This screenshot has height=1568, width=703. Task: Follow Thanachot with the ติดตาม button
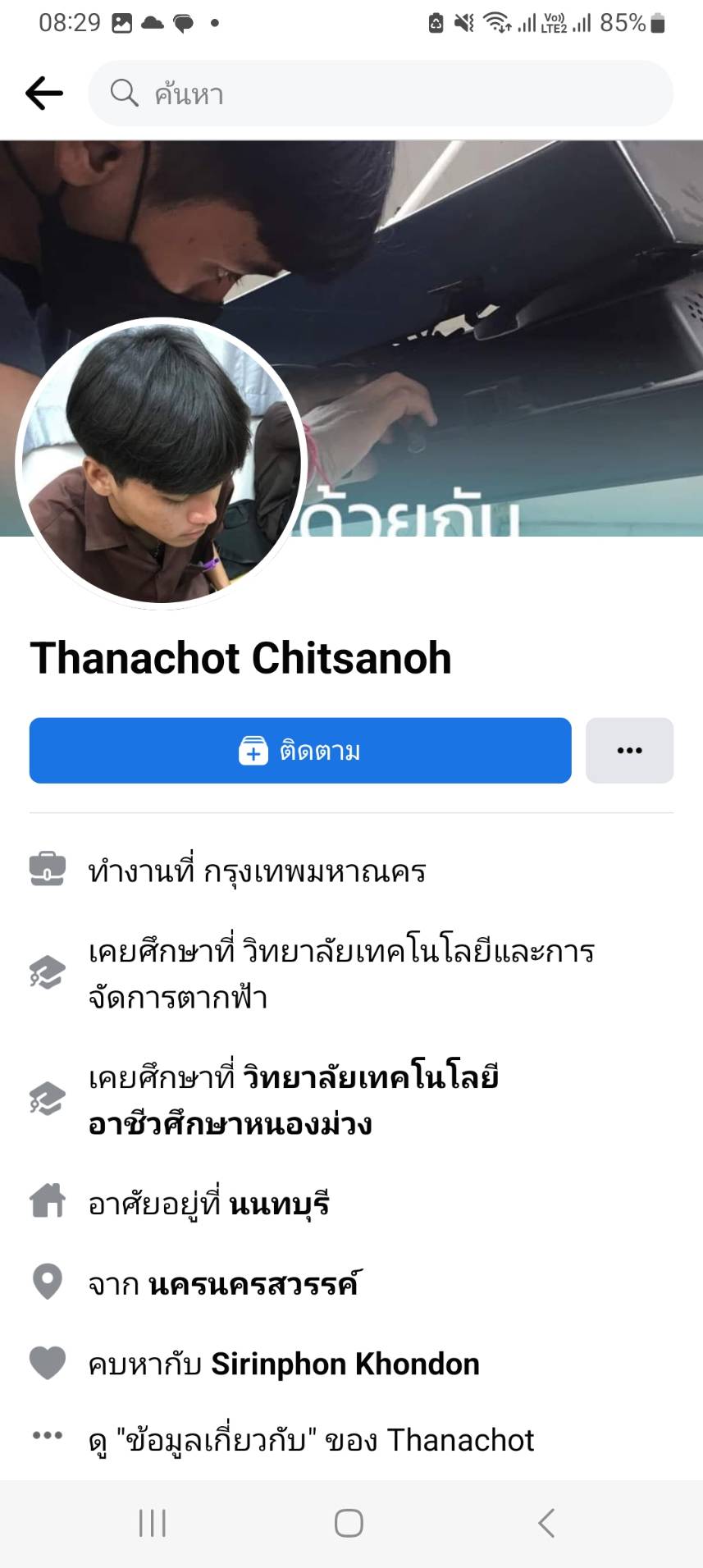(x=300, y=751)
